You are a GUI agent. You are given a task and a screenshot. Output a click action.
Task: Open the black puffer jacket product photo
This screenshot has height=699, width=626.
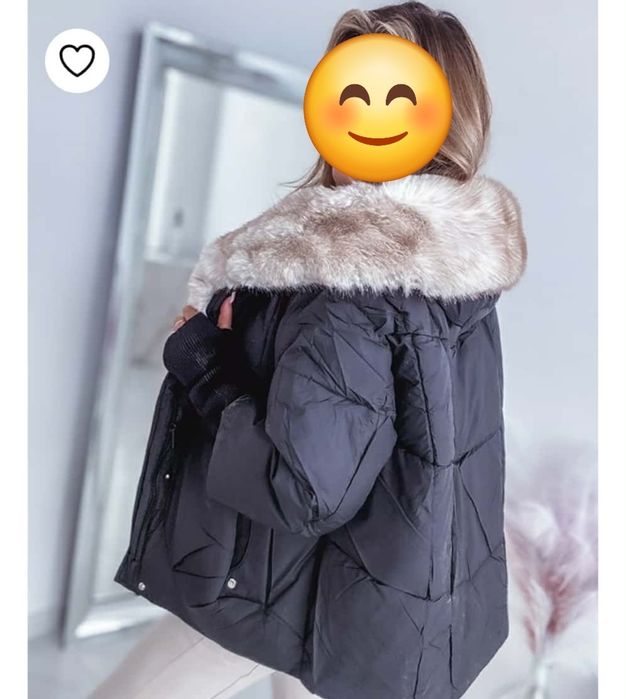330,420
